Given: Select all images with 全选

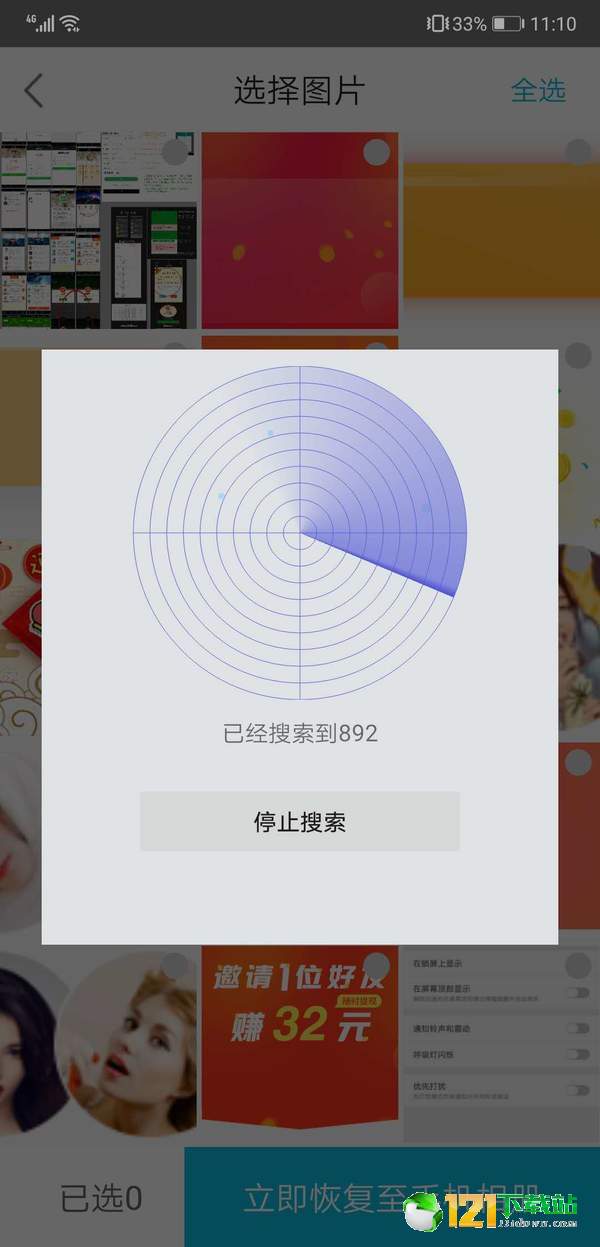Looking at the screenshot, I should pyautogui.click(x=538, y=90).
